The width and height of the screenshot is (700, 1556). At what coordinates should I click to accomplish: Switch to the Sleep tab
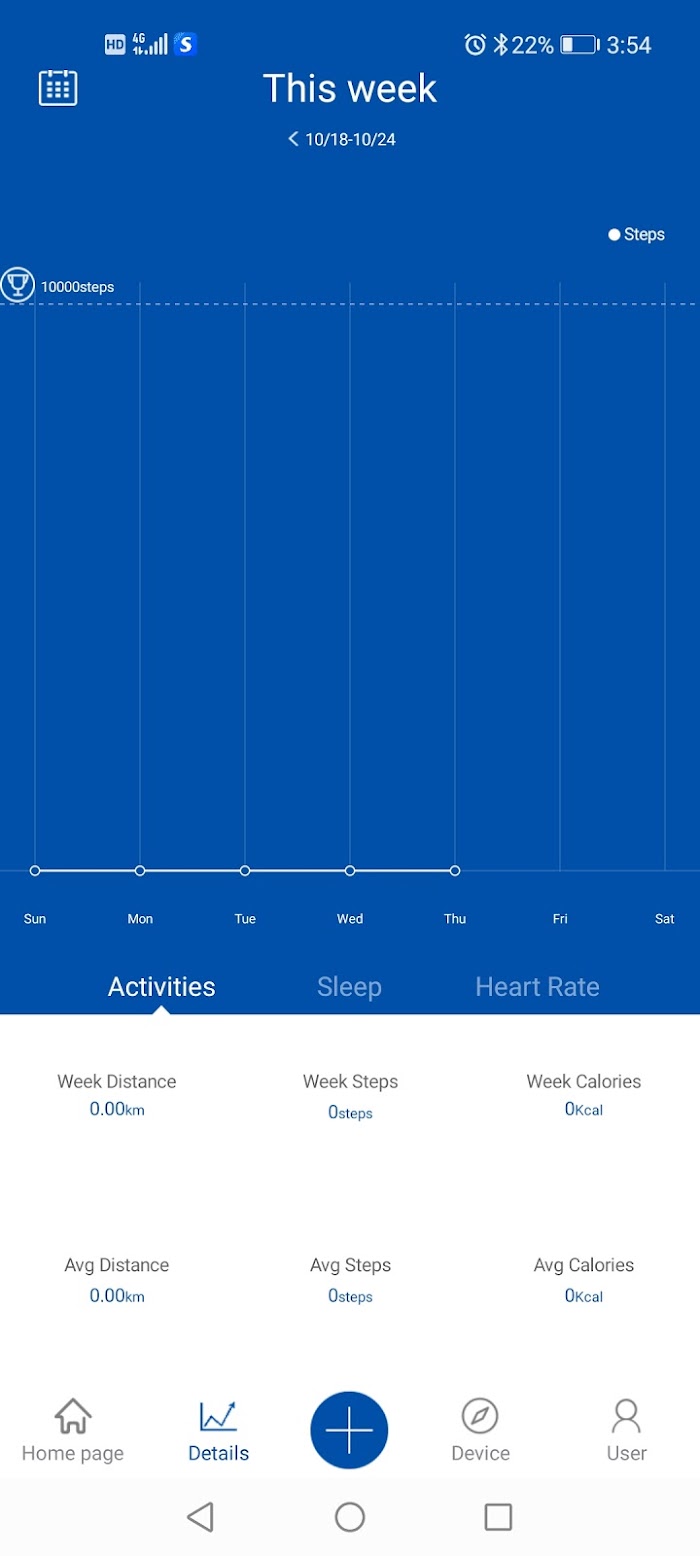click(349, 987)
